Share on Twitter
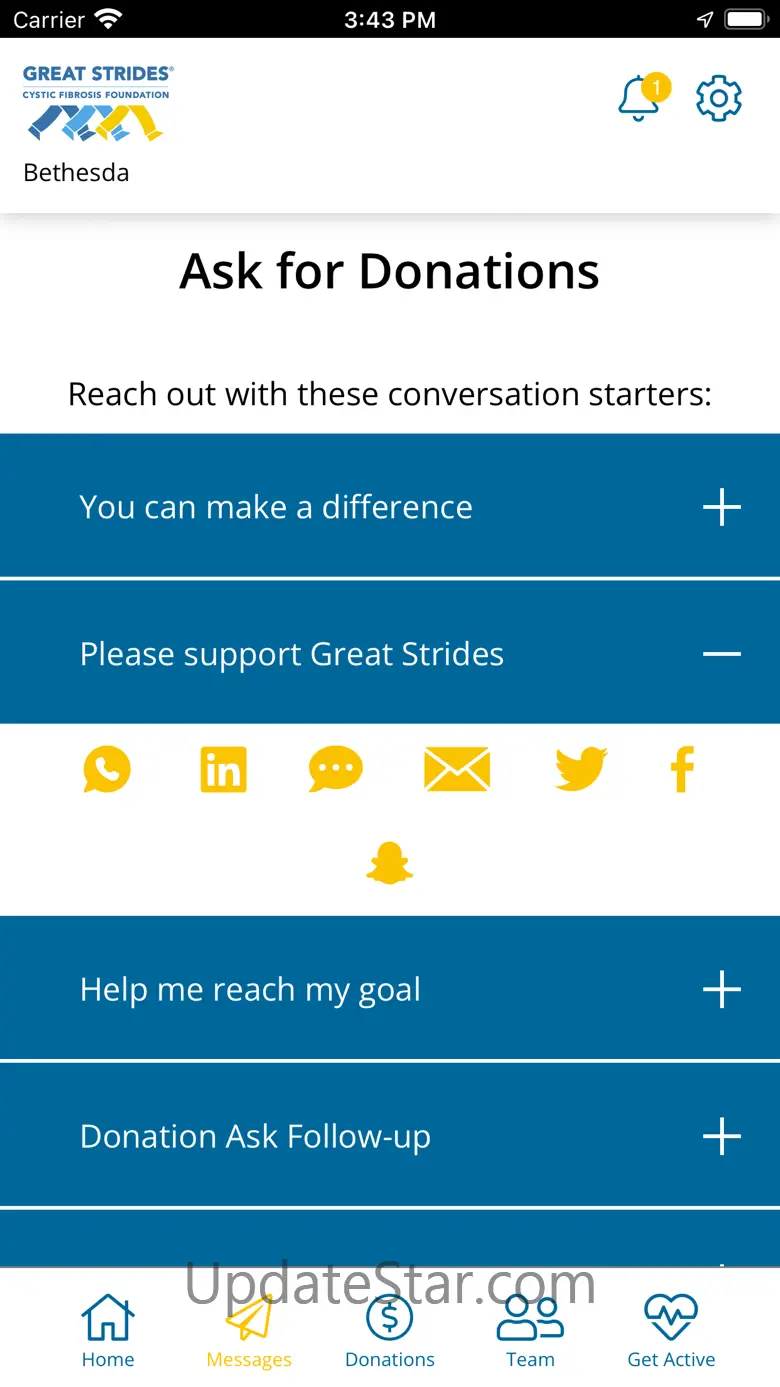780x1387 pixels. [x=581, y=770]
